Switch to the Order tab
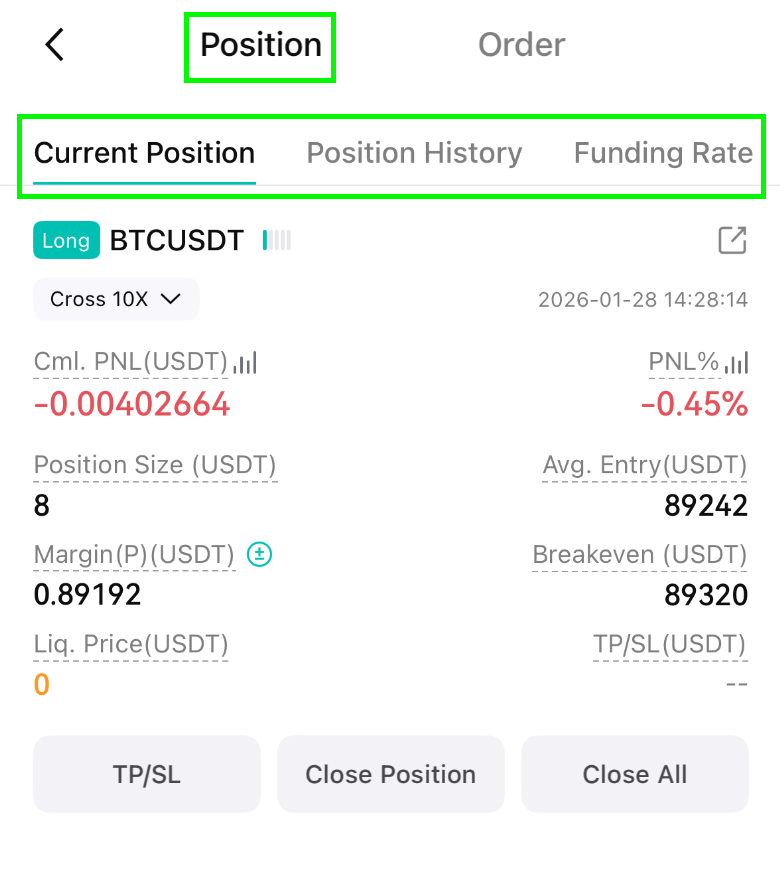The height and width of the screenshot is (870, 780). [x=521, y=45]
